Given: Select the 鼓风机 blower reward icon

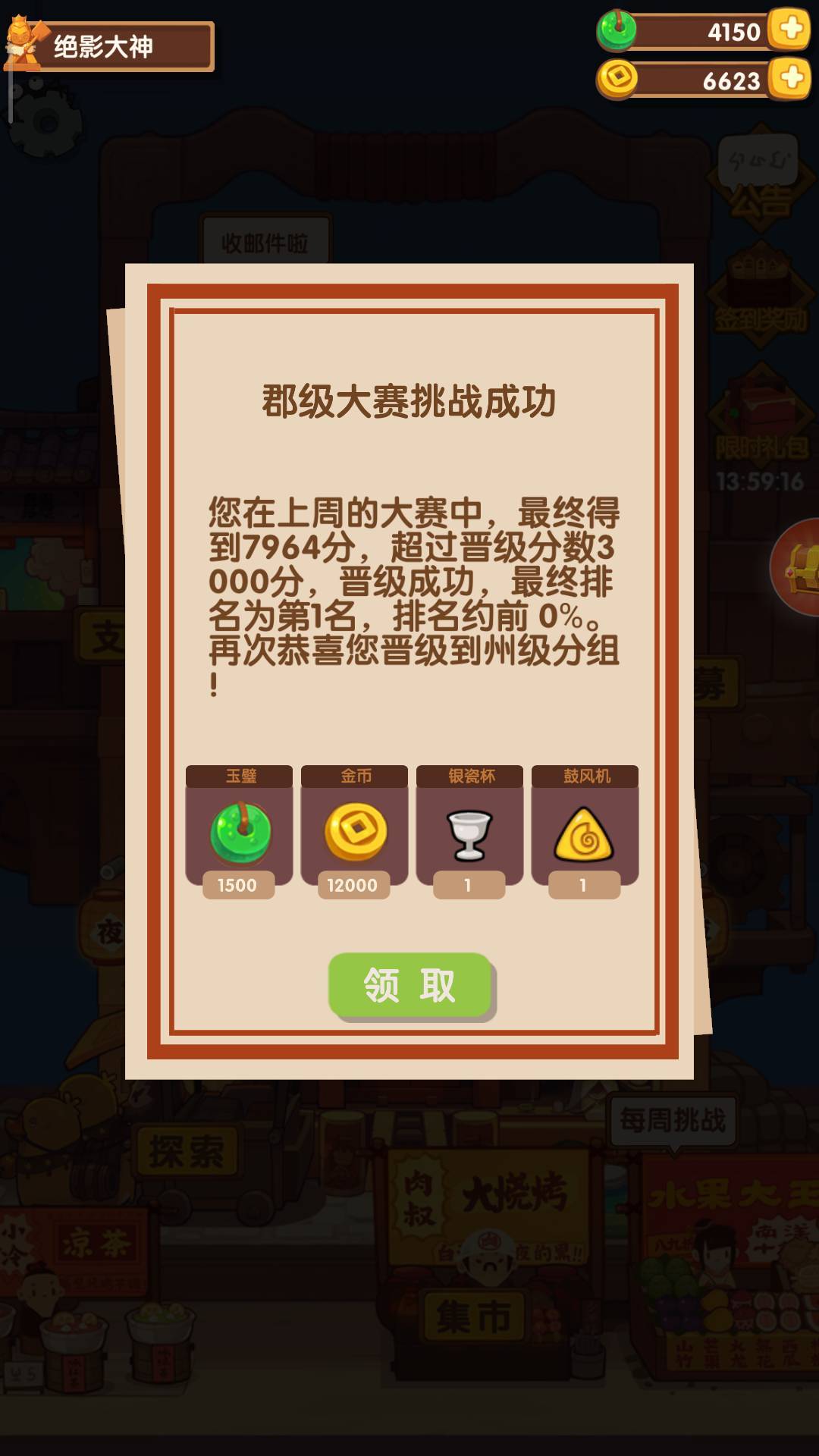Looking at the screenshot, I should [582, 832].
